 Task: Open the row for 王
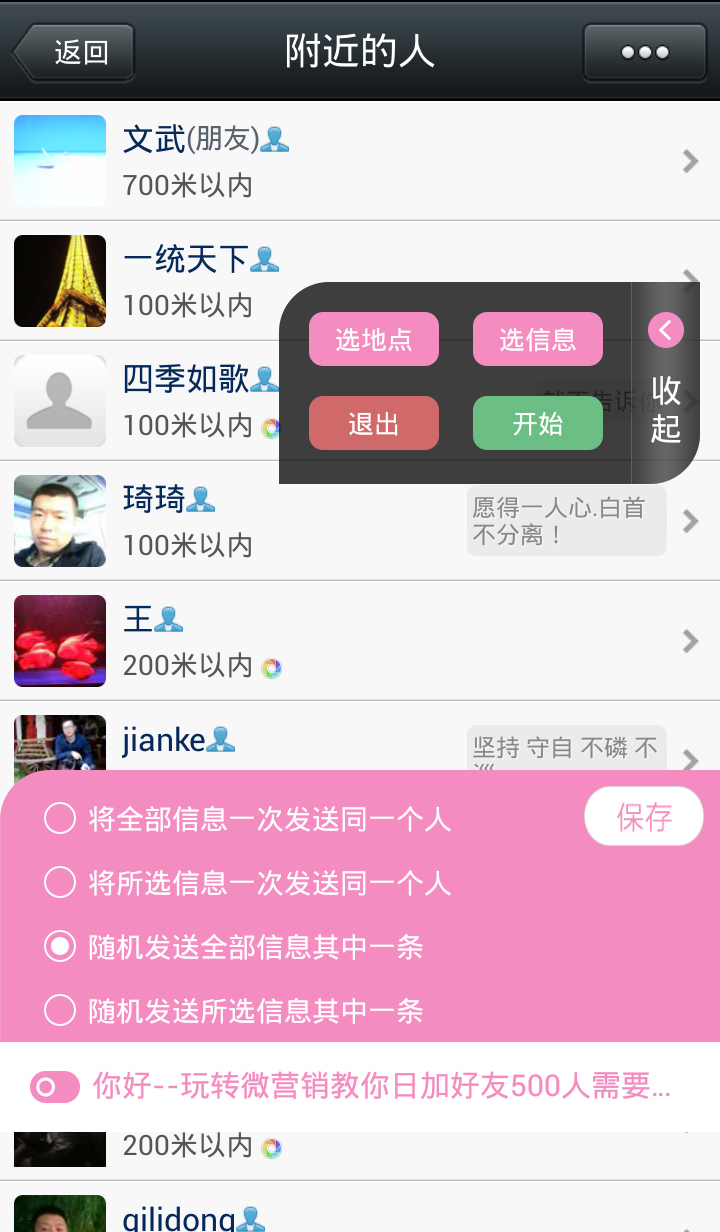[360, 640]
